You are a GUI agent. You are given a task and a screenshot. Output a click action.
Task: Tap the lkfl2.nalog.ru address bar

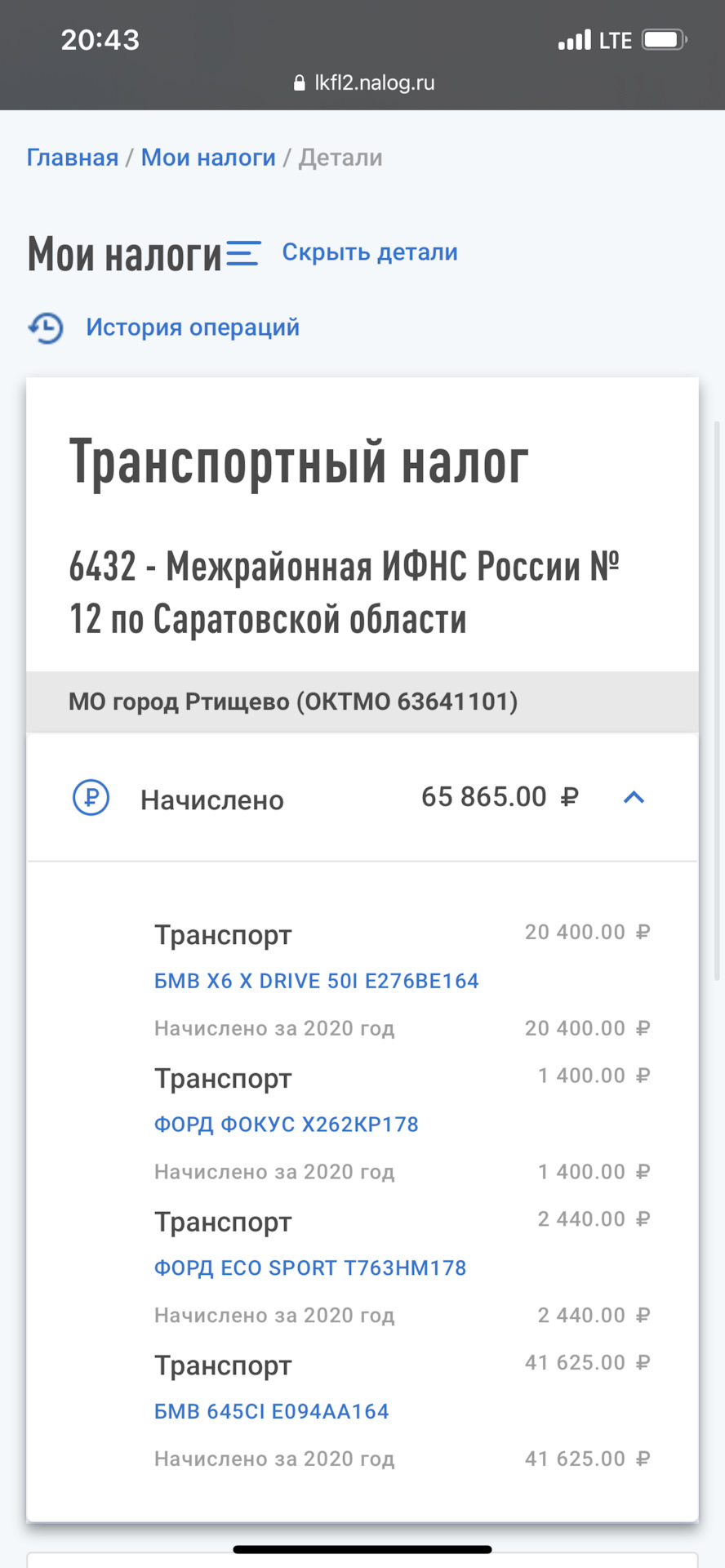coord(364,82)
